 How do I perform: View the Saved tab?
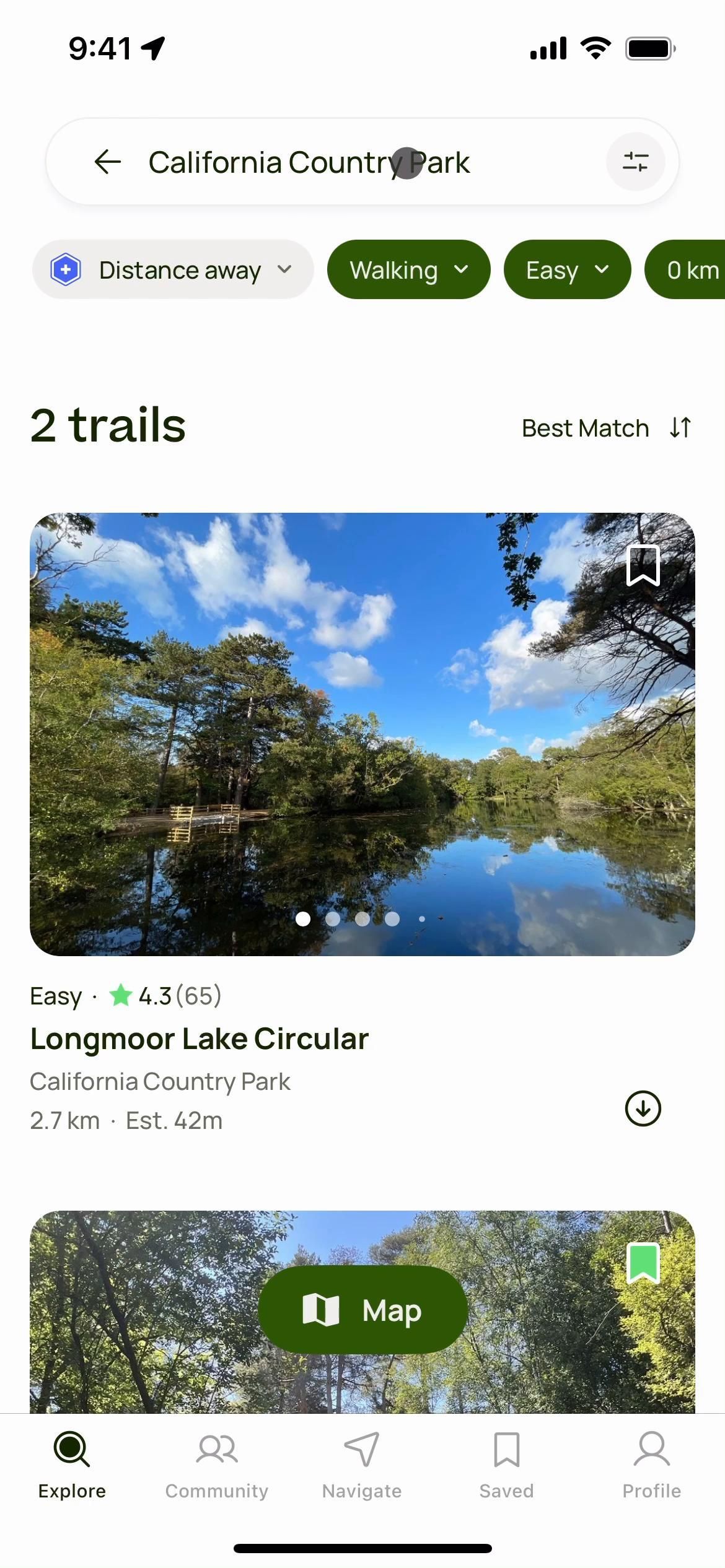point(506,1465)
